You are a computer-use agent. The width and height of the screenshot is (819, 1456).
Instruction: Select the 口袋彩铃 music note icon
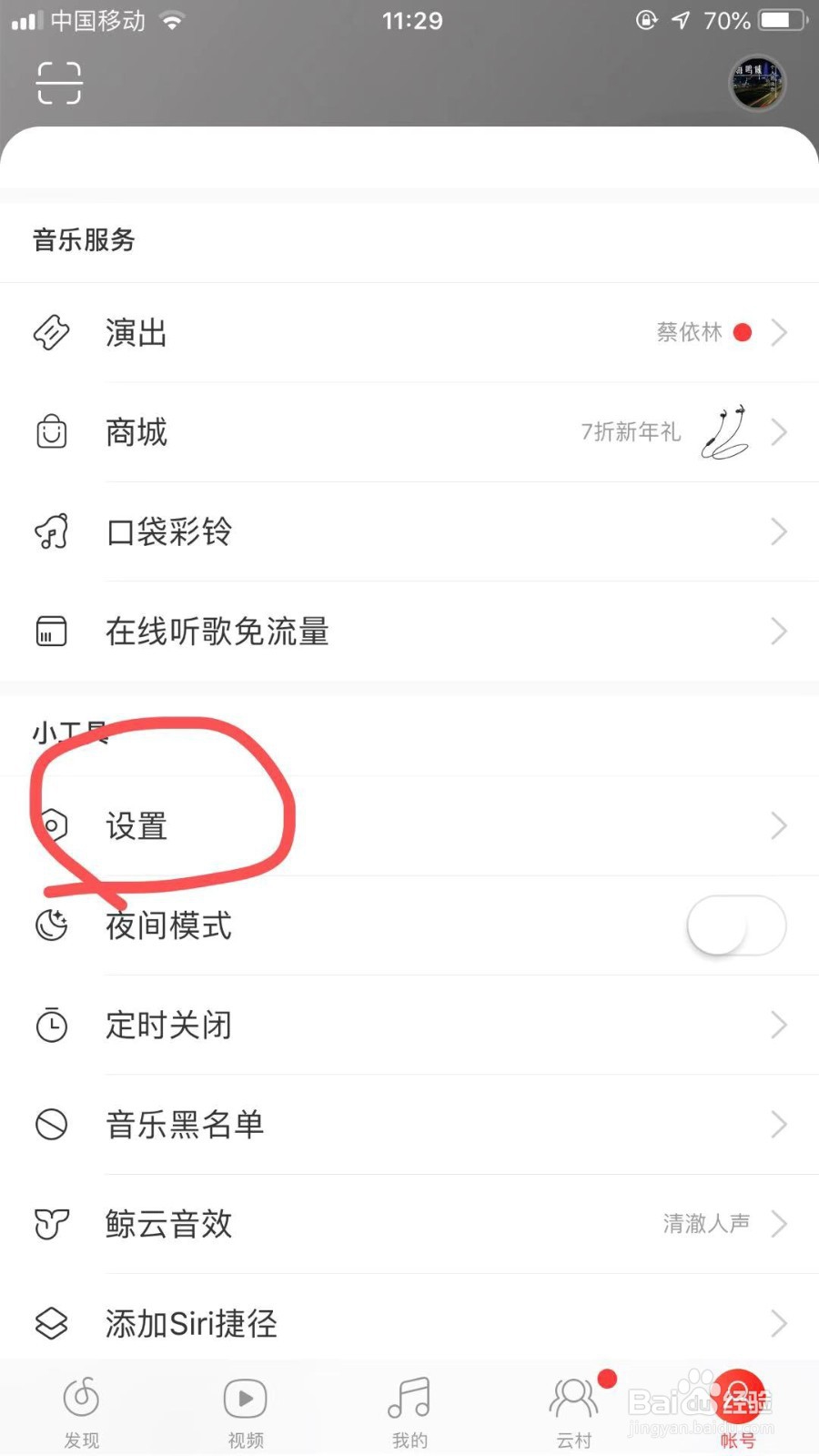(51, 531)
